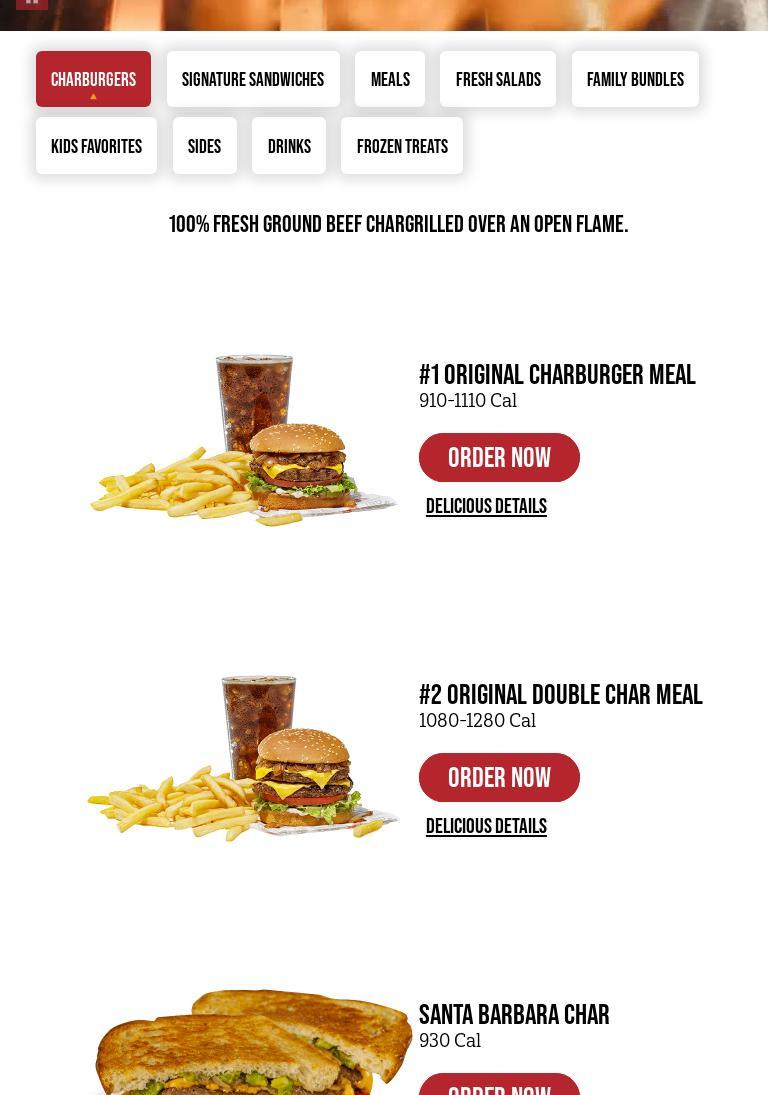Open the Meals category

tap(390, 79)
